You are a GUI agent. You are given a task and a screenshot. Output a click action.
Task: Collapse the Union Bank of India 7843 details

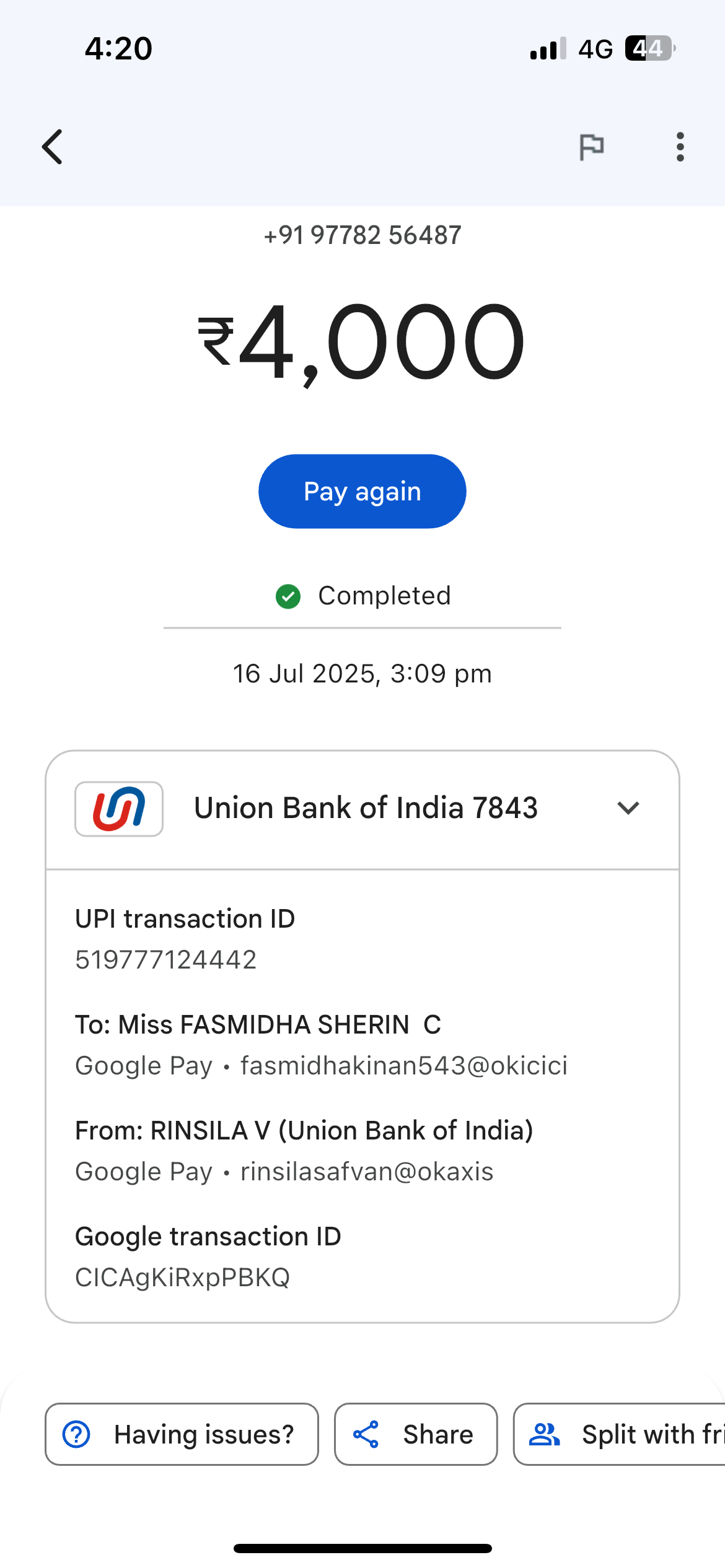tap(628, 808)
